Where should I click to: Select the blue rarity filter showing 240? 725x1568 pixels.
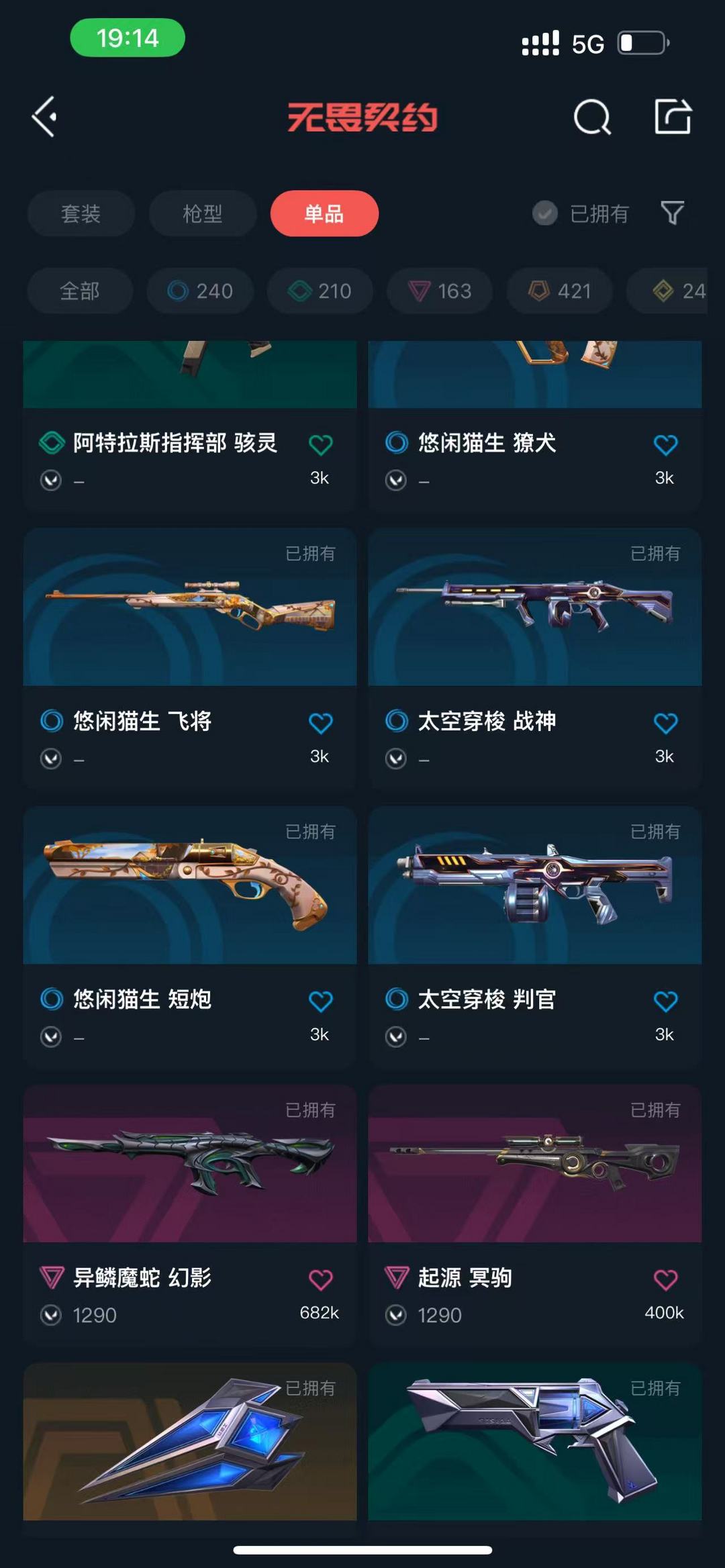click(199, 291)
